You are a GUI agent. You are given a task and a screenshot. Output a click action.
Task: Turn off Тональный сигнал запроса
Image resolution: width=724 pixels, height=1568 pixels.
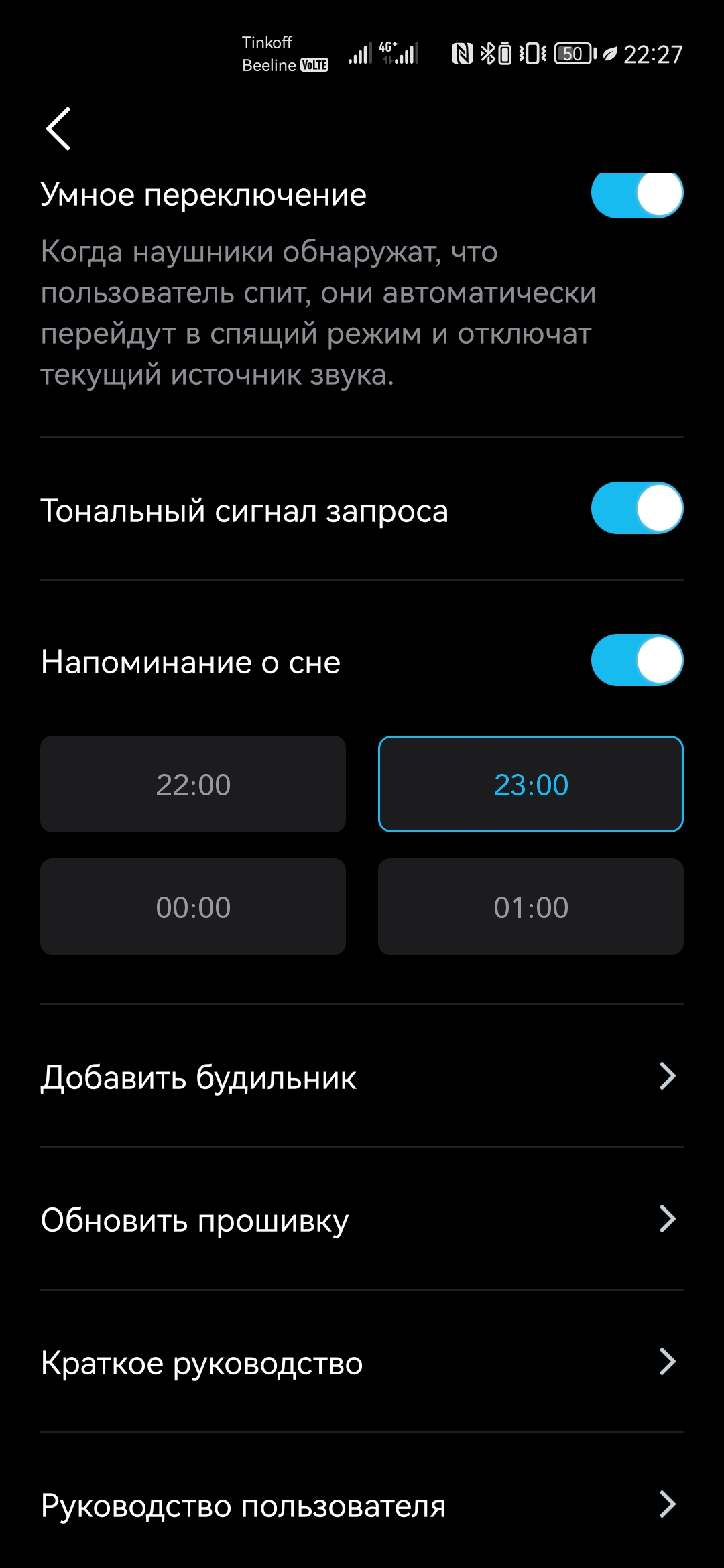point(637,508)
